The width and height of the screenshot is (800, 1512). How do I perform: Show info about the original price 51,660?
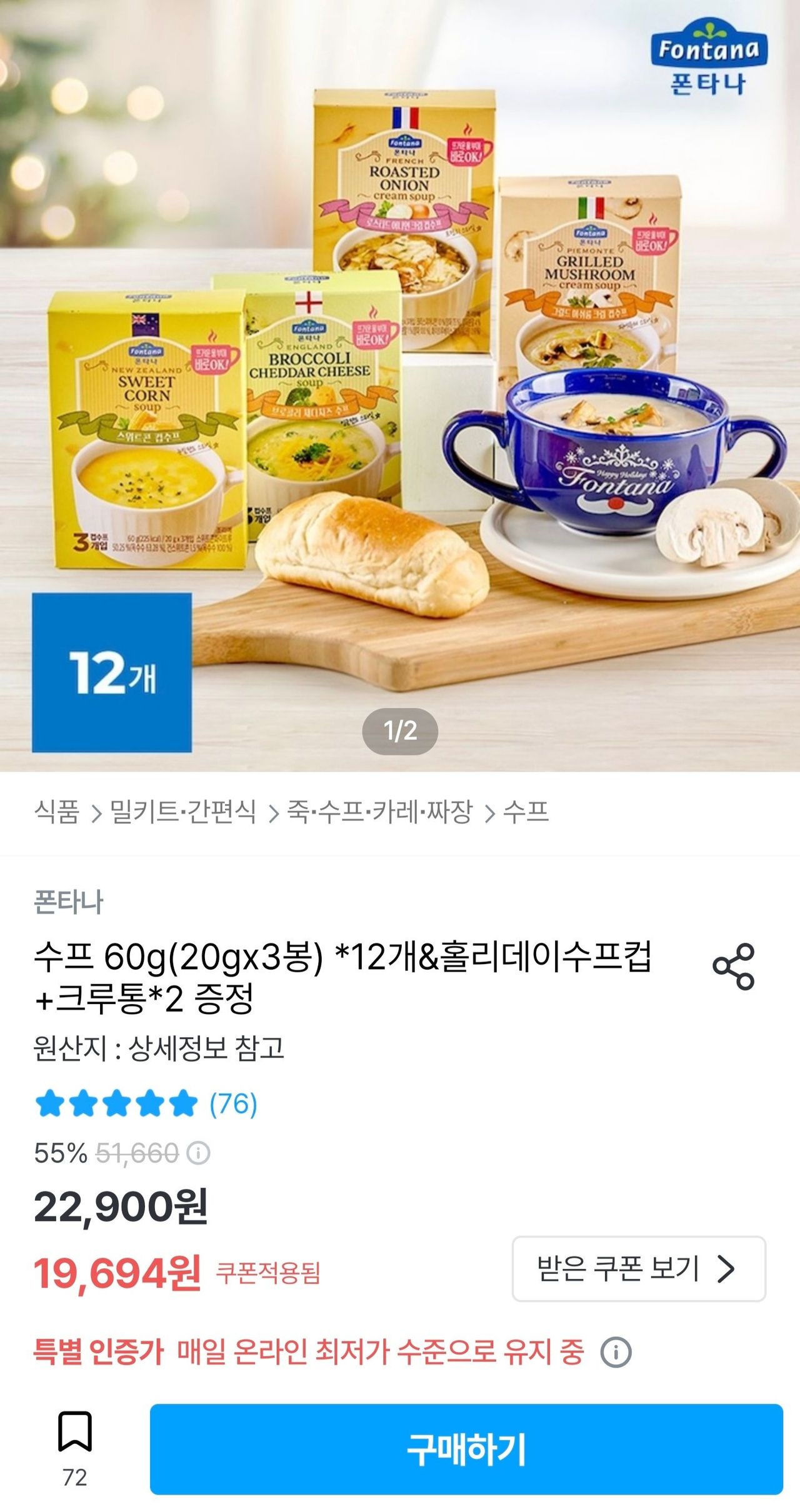tap(199, 1153)
